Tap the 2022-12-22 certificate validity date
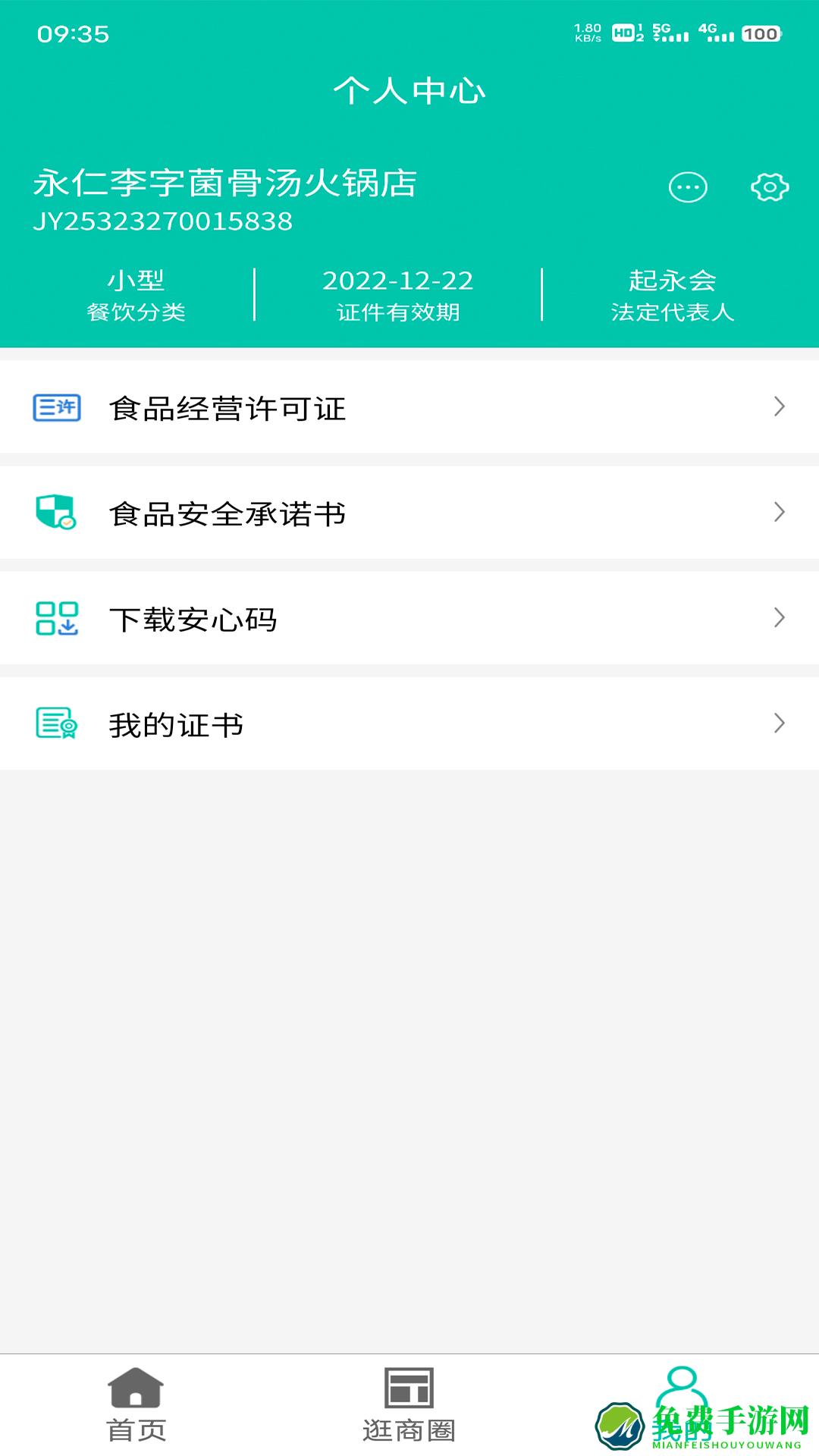The image size is (819, 1456). point(397,281)
